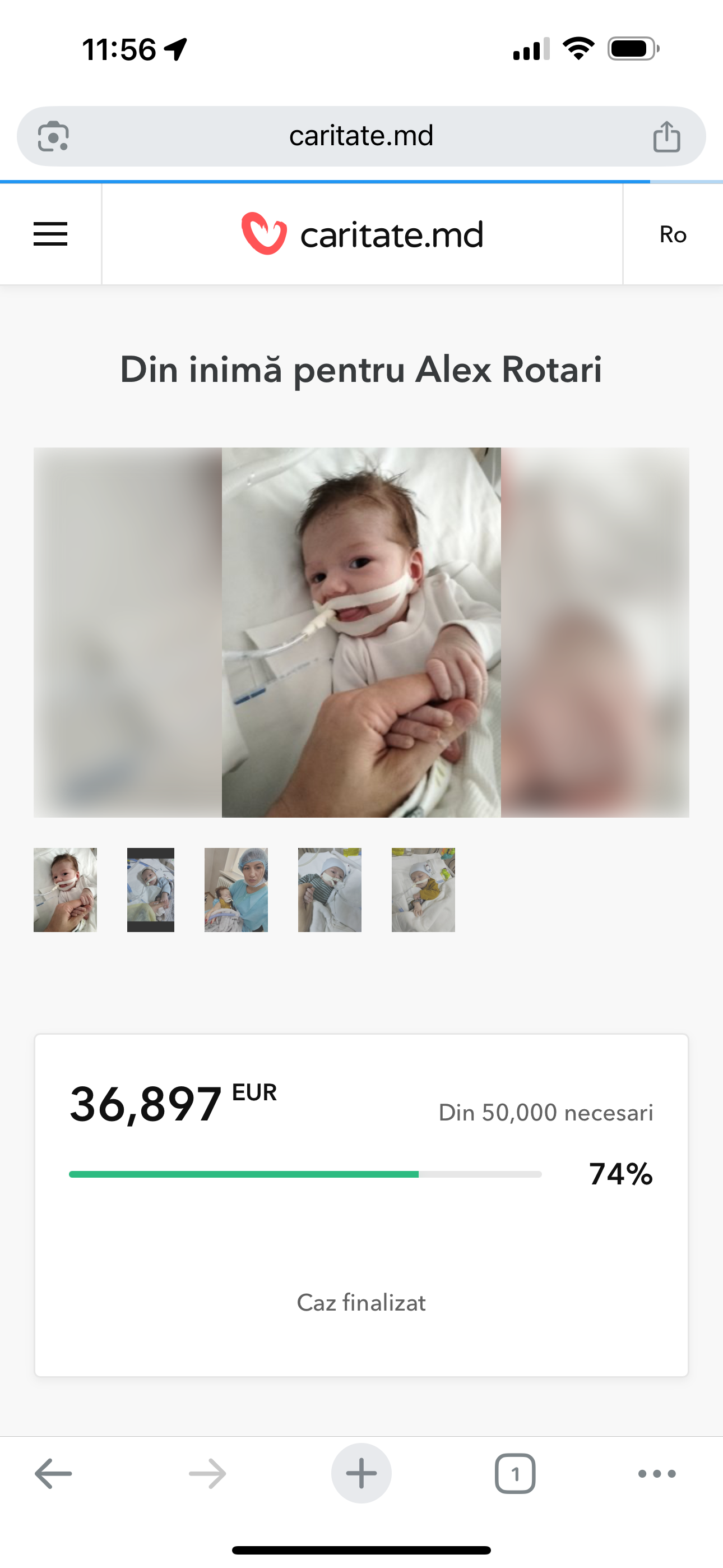This screenshot has width=723, height=1568.
Task: Open the browser's three-dot menu
Action: tap(657, 1474)
